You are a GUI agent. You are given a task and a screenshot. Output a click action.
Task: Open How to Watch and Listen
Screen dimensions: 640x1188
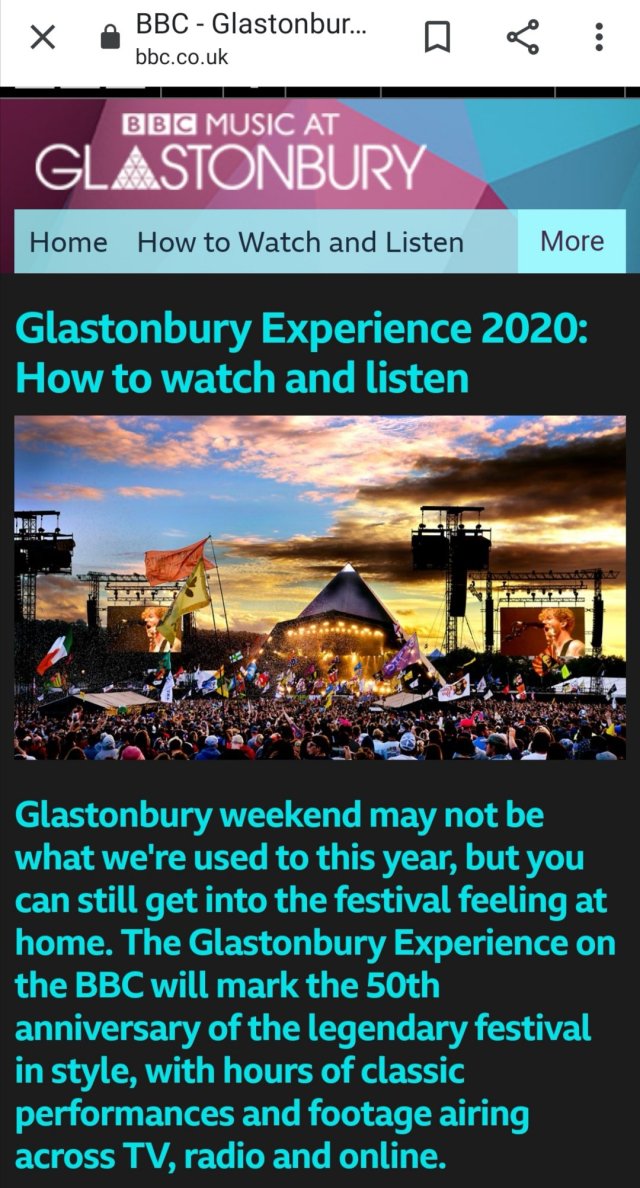(x=300, y=242)
